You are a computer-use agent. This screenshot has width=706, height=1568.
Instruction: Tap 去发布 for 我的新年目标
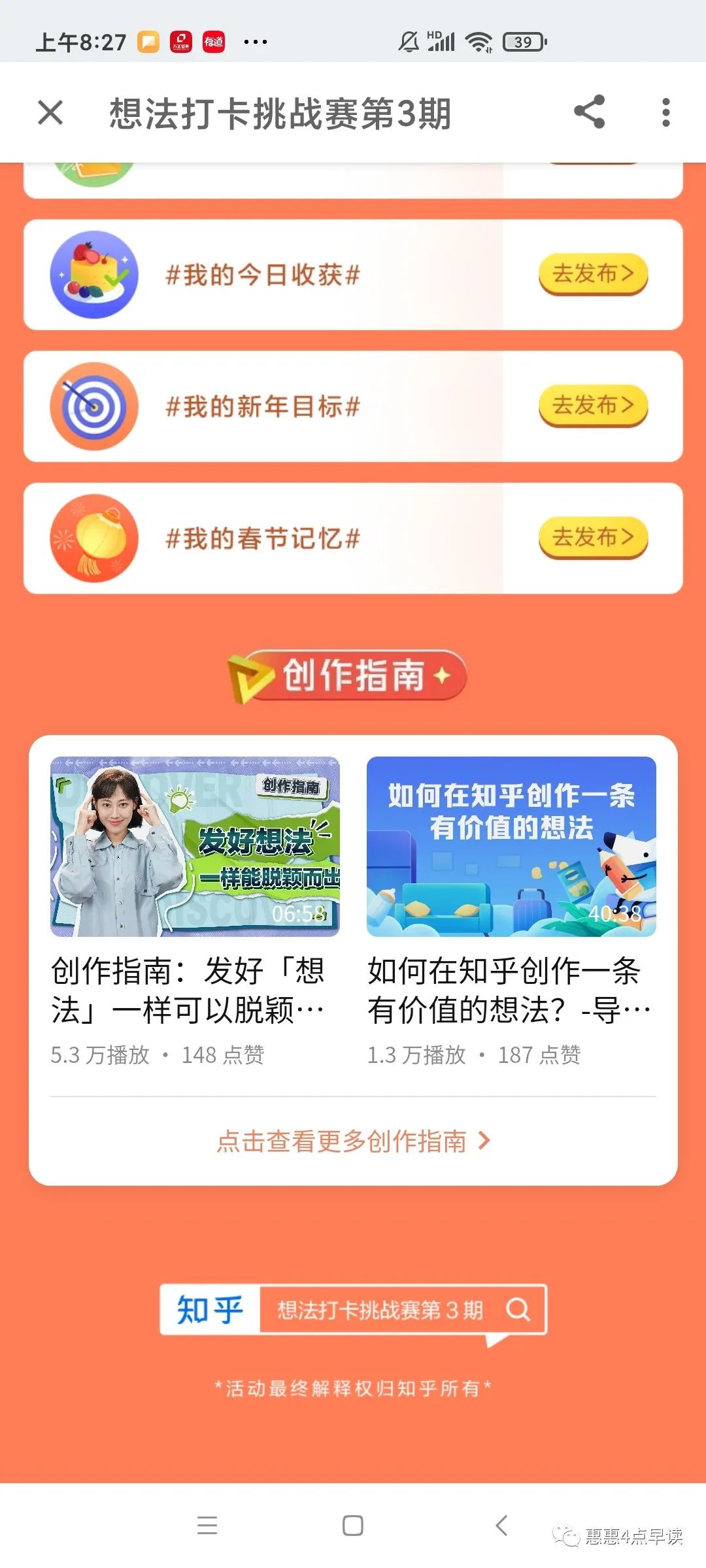(x=592, y=405)
